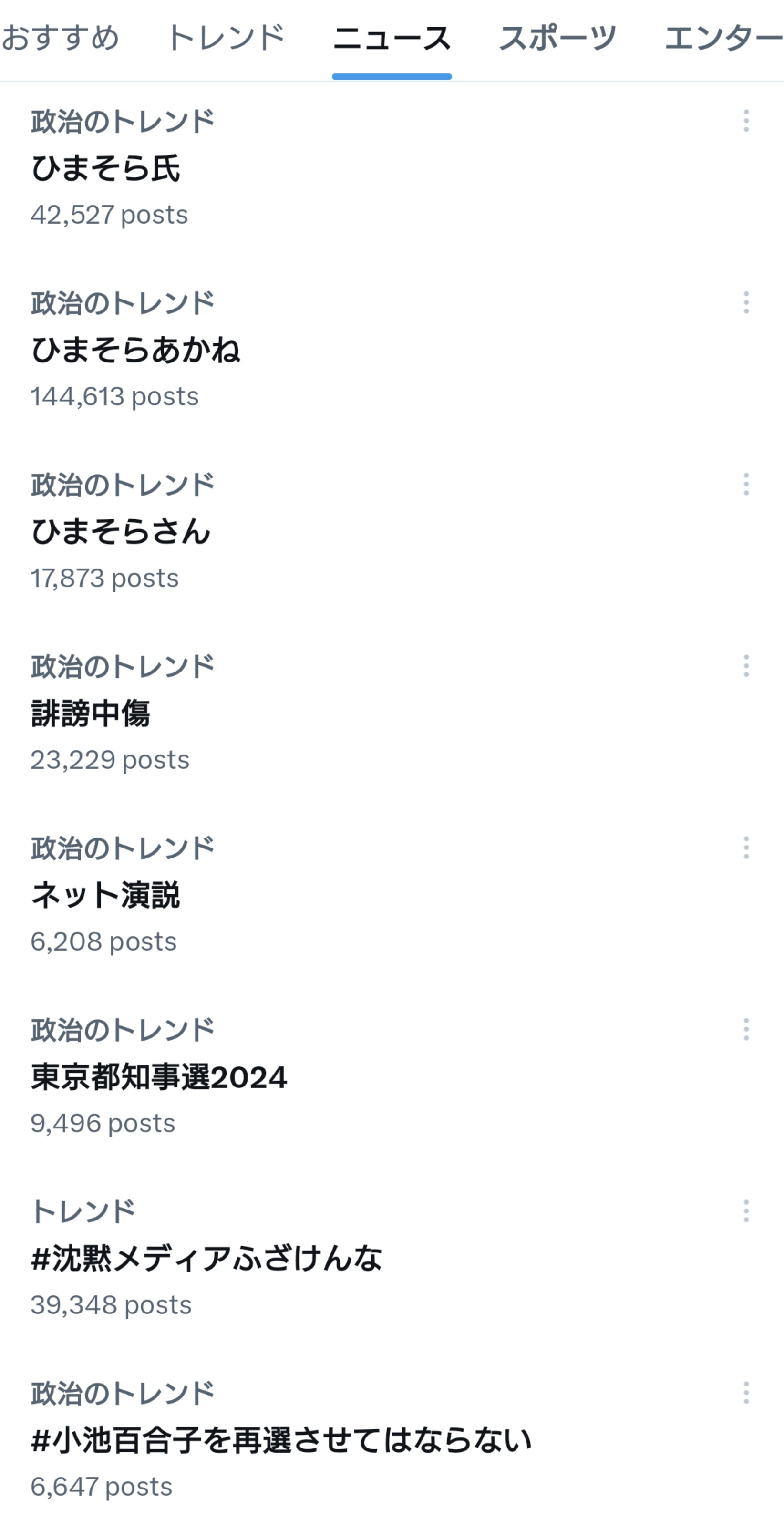Image resolution: width=784 pixels, height=1520 pixels.
Task: Open the #沈黙メディアふざけんな hashtag trend
Action: (392, 1259)
